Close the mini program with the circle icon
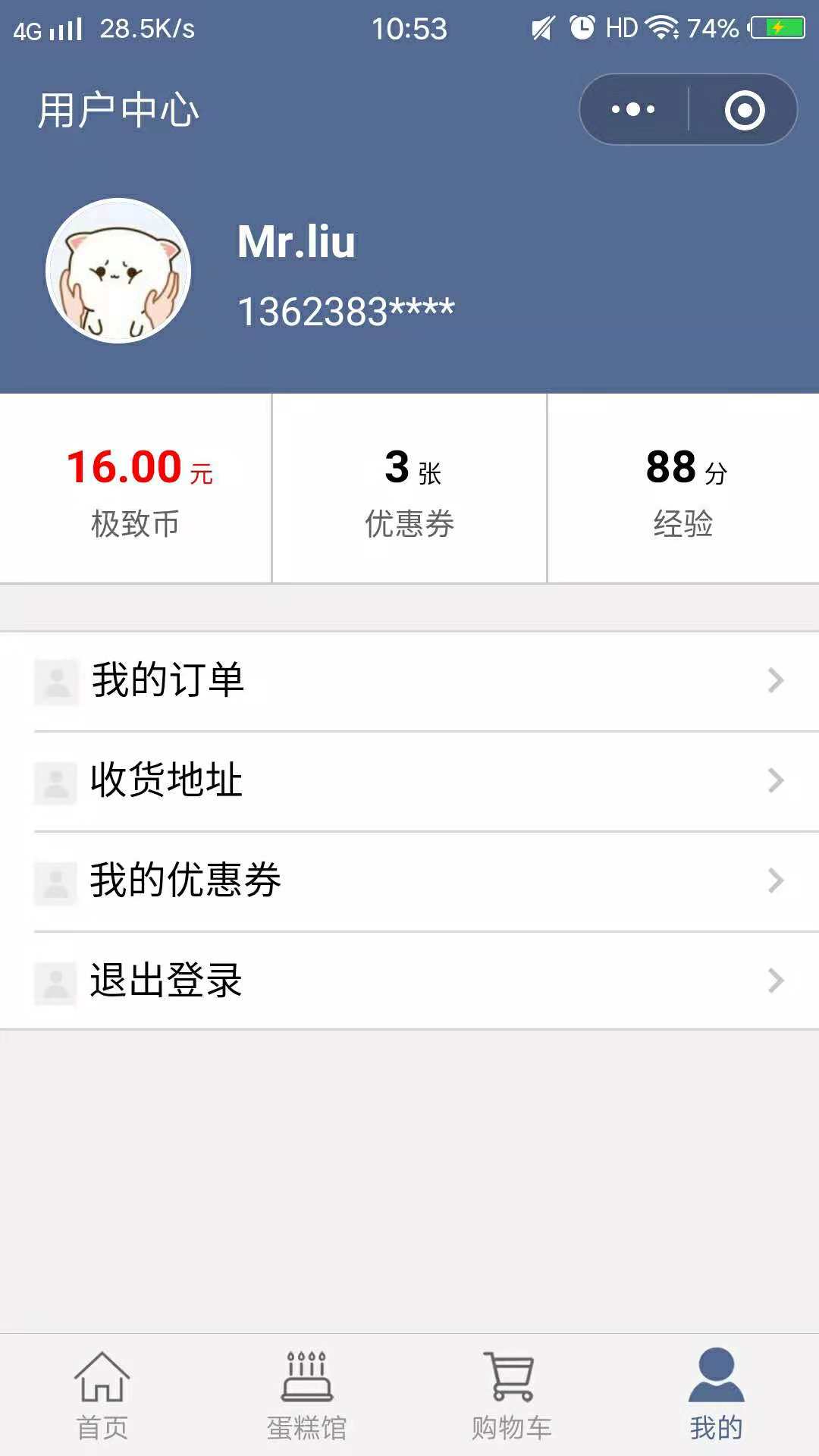This screenshot has width=819, height=1456. (x=744, y=110)
